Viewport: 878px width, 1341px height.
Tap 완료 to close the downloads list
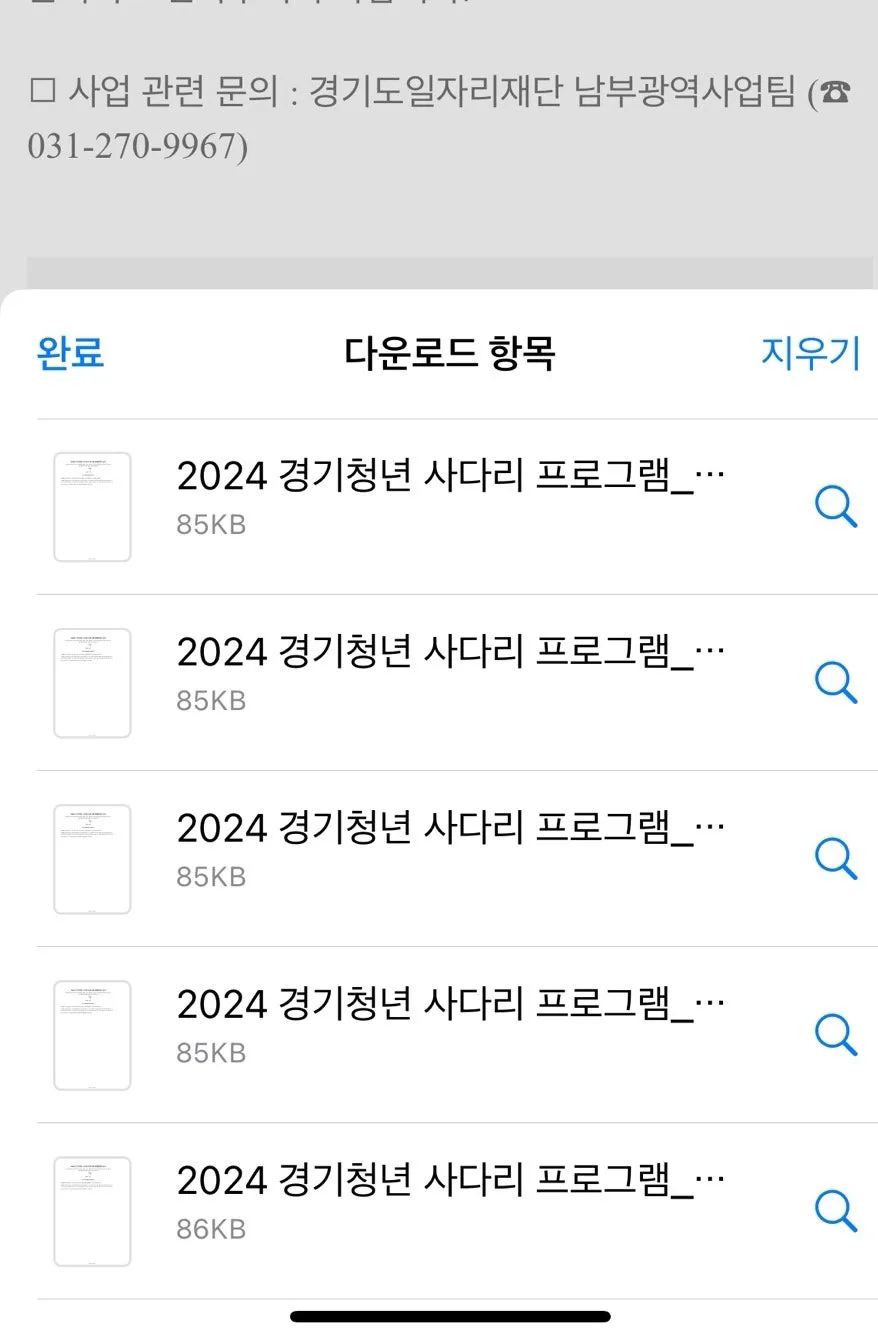click(x=71, y=353)
